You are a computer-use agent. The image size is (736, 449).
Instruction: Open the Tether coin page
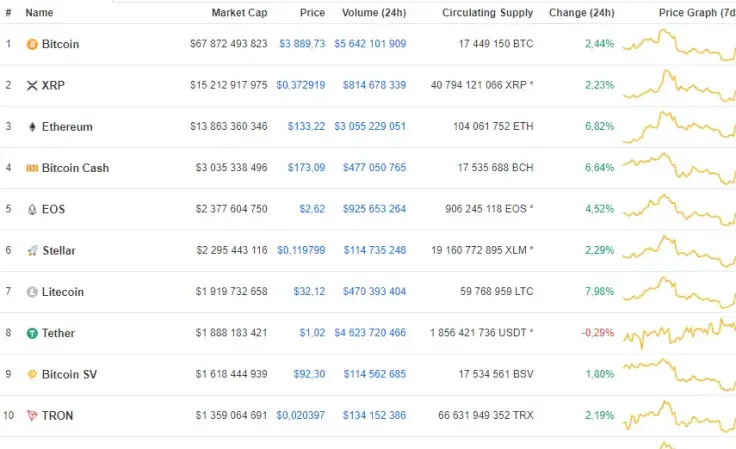(x=58, y=333)
